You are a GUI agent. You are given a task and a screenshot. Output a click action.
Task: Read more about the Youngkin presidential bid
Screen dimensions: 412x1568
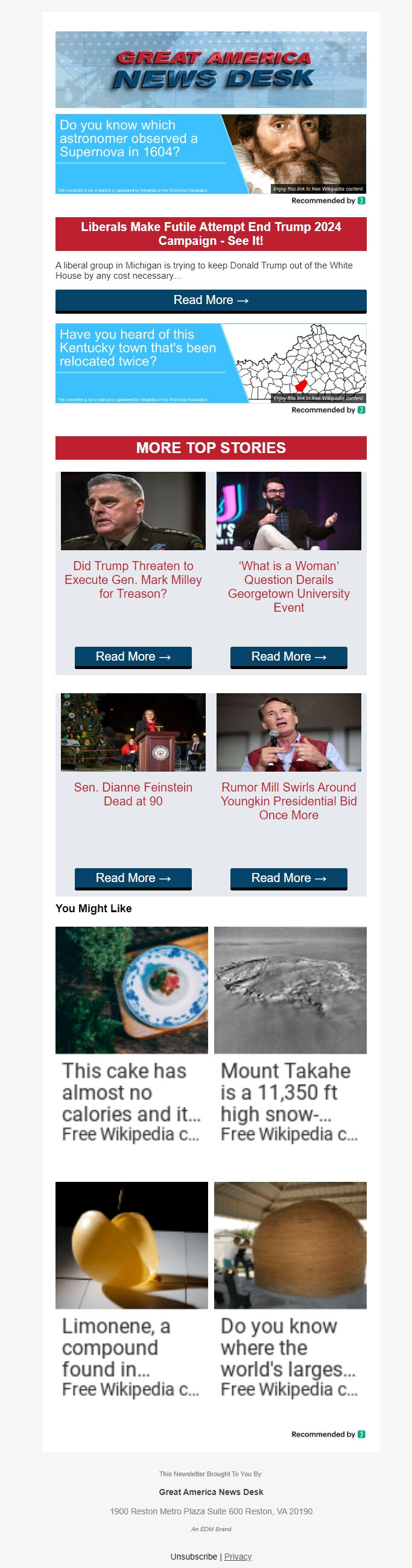click(x=288, y=878)
